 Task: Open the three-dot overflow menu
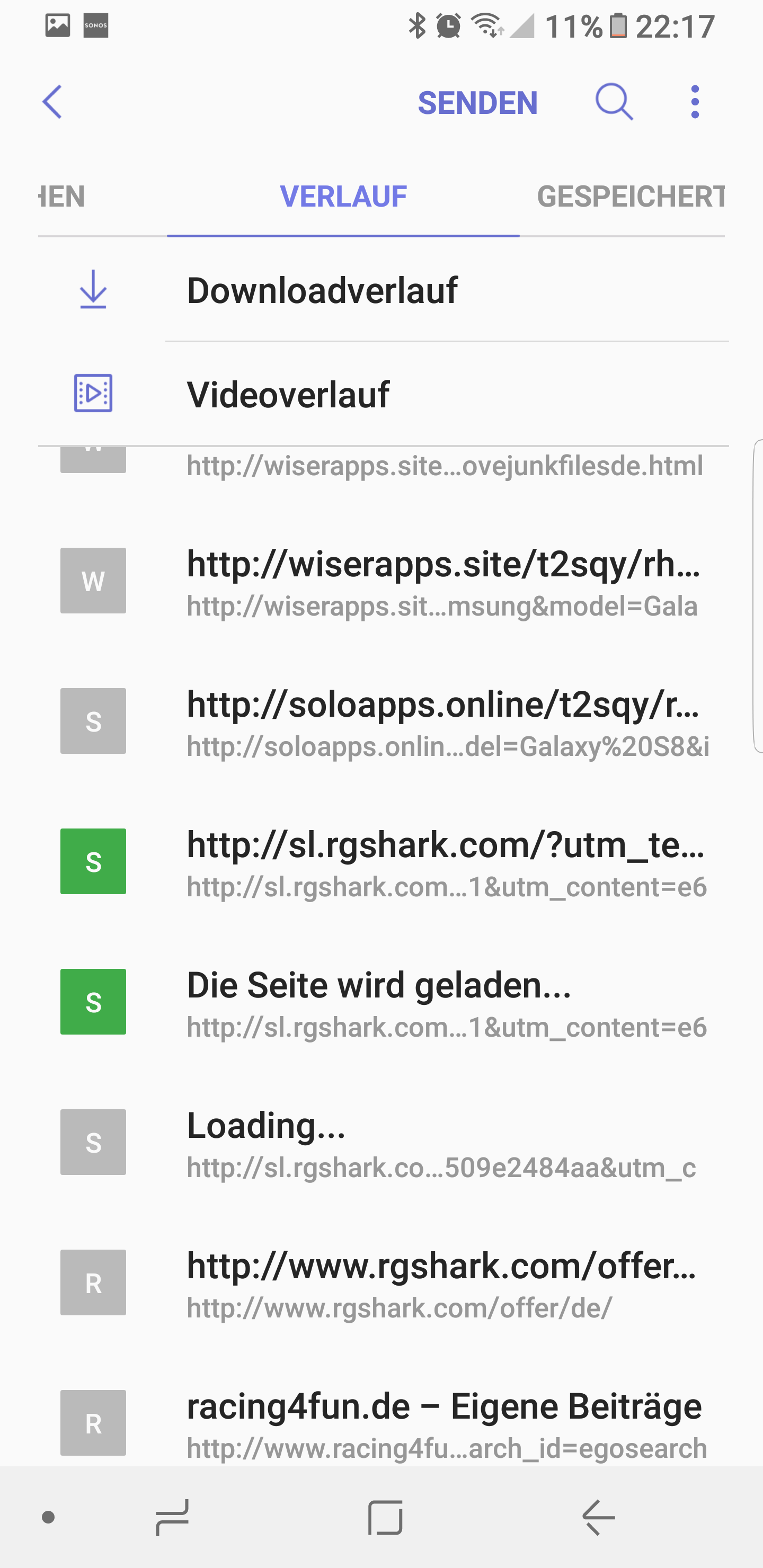[695, 102]
